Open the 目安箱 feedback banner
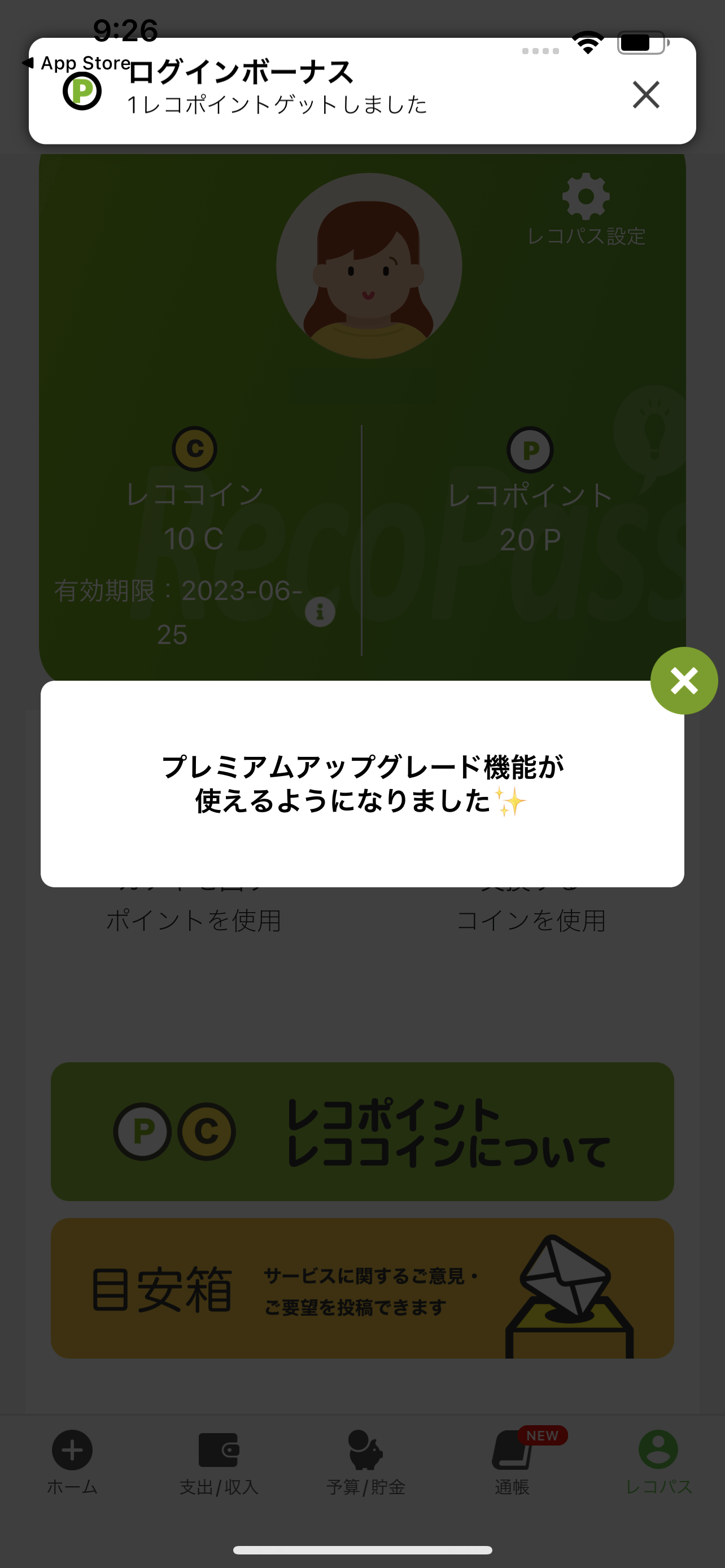 362,1288
